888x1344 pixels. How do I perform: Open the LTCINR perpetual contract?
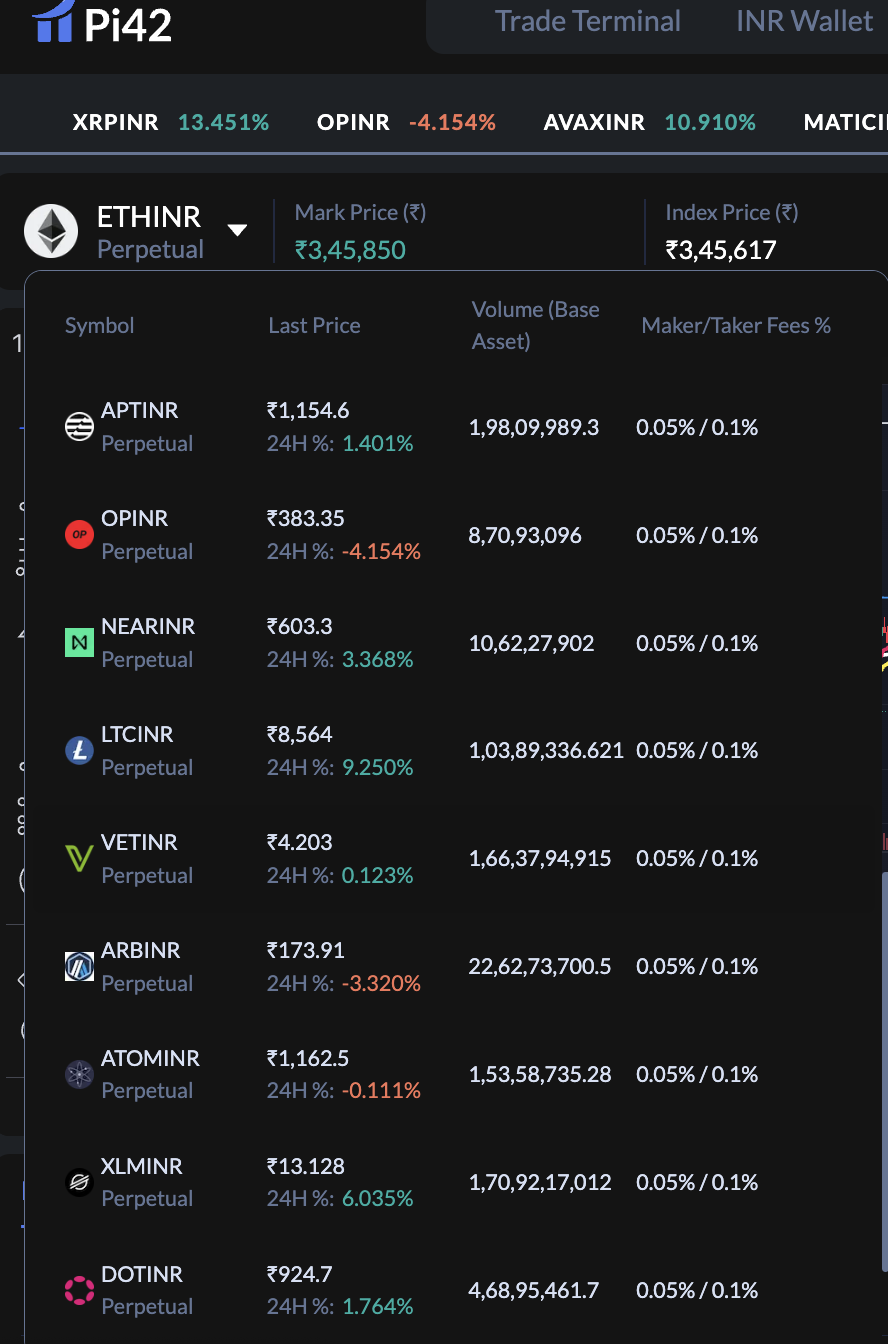pos(138,751)
